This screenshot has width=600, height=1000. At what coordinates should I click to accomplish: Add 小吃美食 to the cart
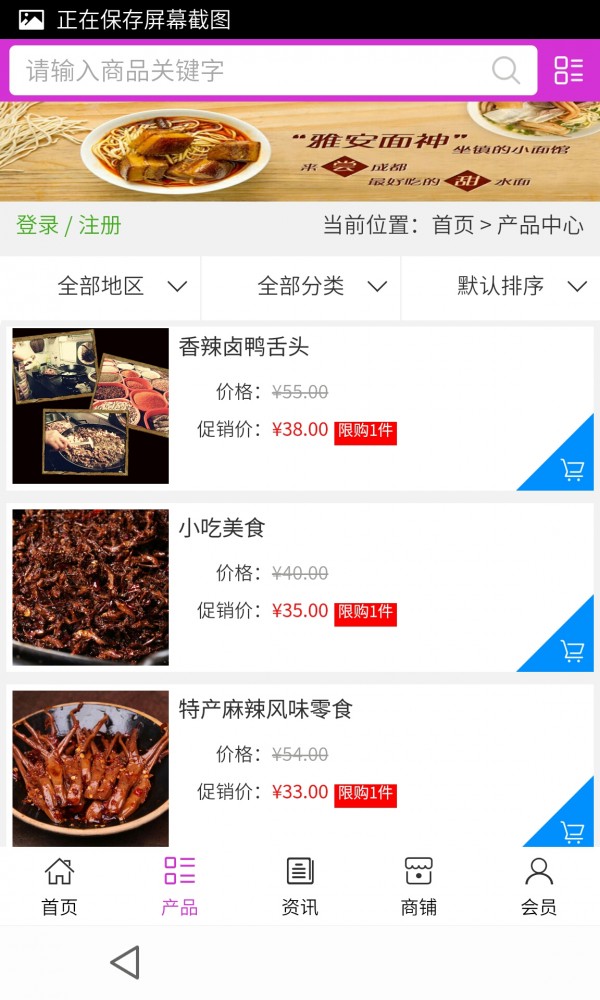pos(572,651)
